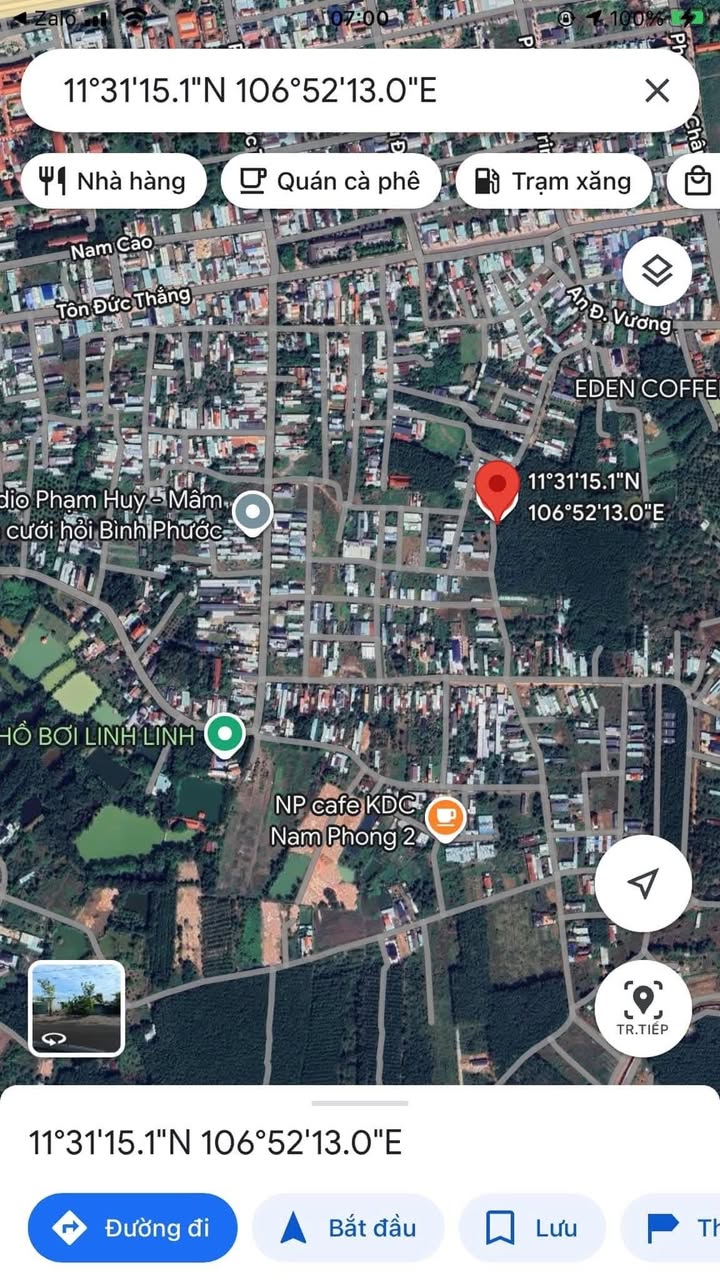The height and width of the screenshot is (1280, 720).
Task: Open the TR.TIẾP live view button
Action: pos(642,1008)
